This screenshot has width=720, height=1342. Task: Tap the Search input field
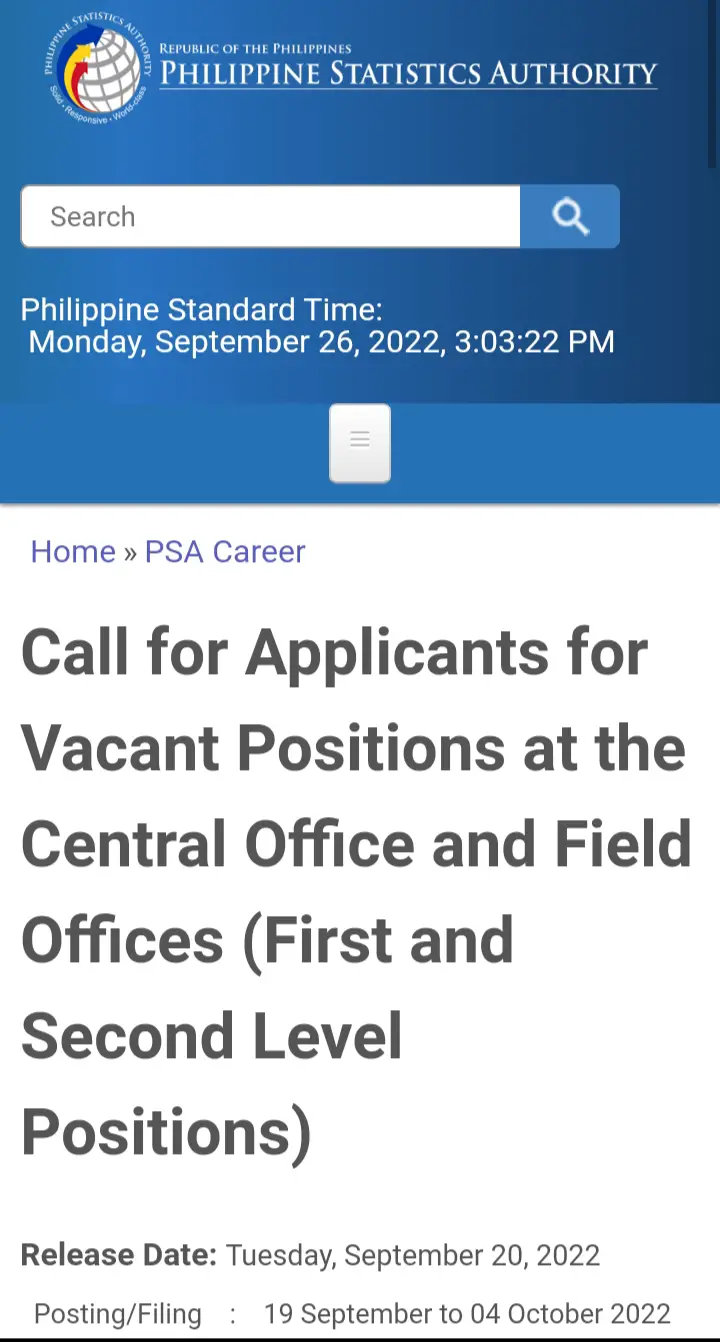[270, 216]
